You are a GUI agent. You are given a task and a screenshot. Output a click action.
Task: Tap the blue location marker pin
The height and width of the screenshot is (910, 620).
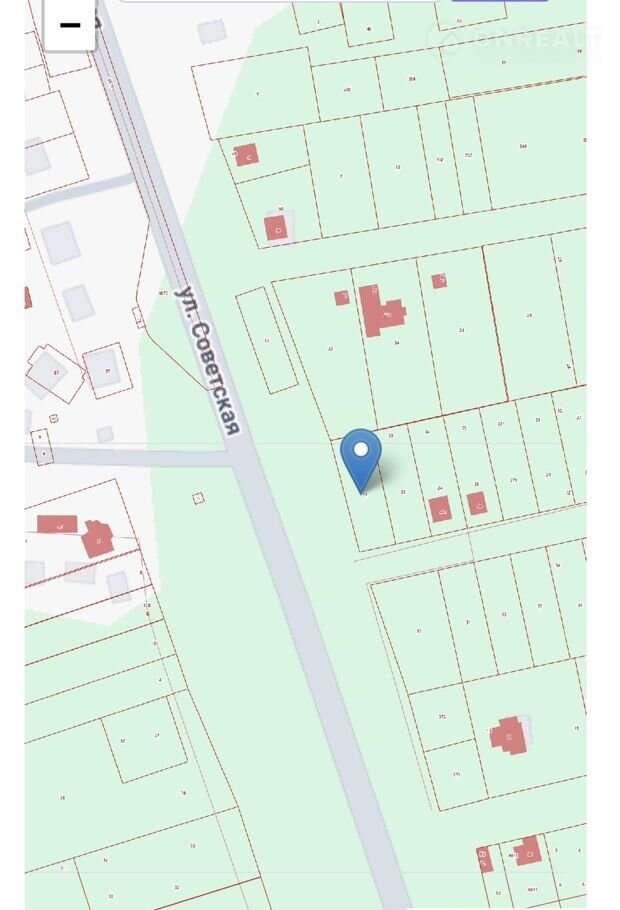click(360, 456)
